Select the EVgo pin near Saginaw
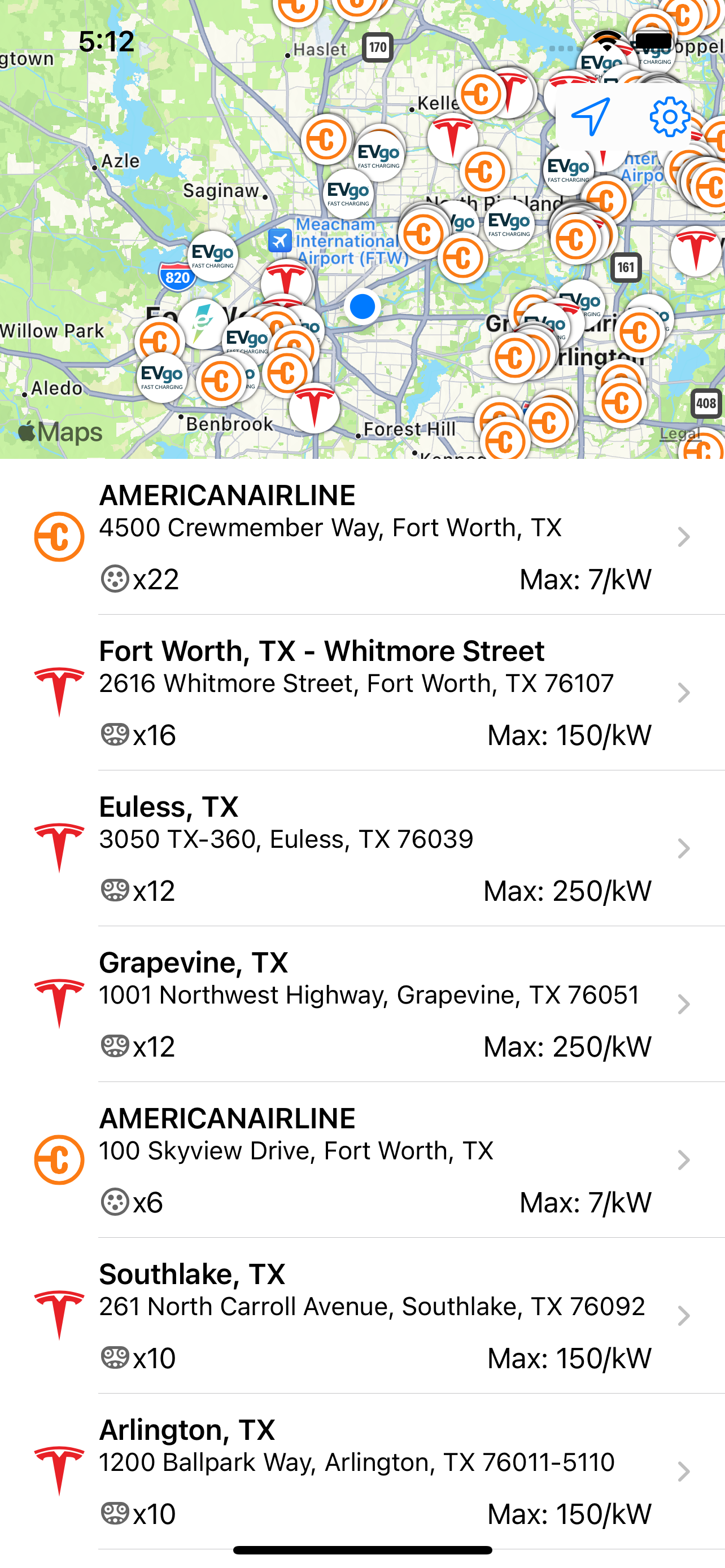This screenshot has width=725, height=1568. (x=348, y=194)
